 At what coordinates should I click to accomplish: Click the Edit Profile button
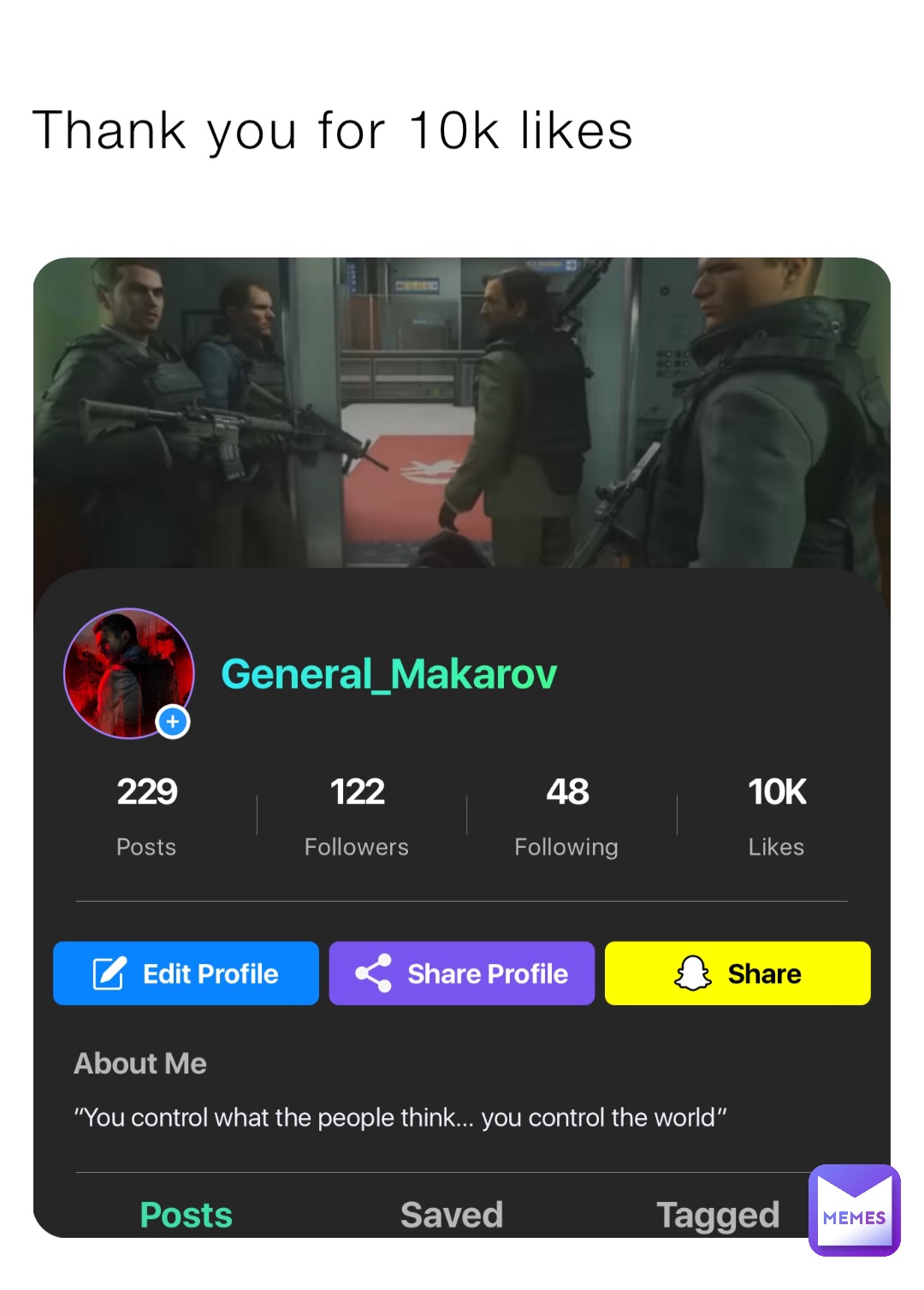point(186,973)
